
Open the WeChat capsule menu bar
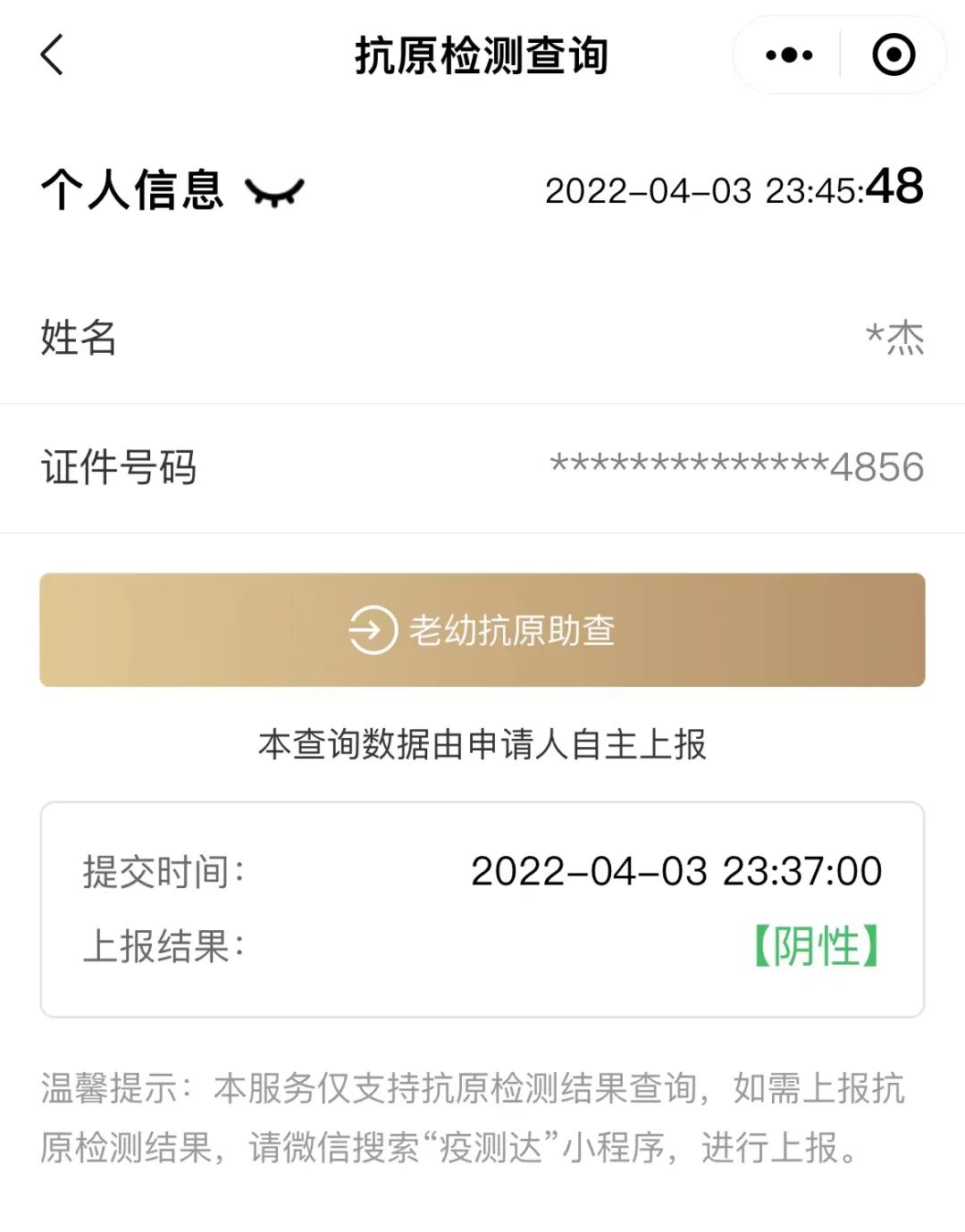coord(840,55)
